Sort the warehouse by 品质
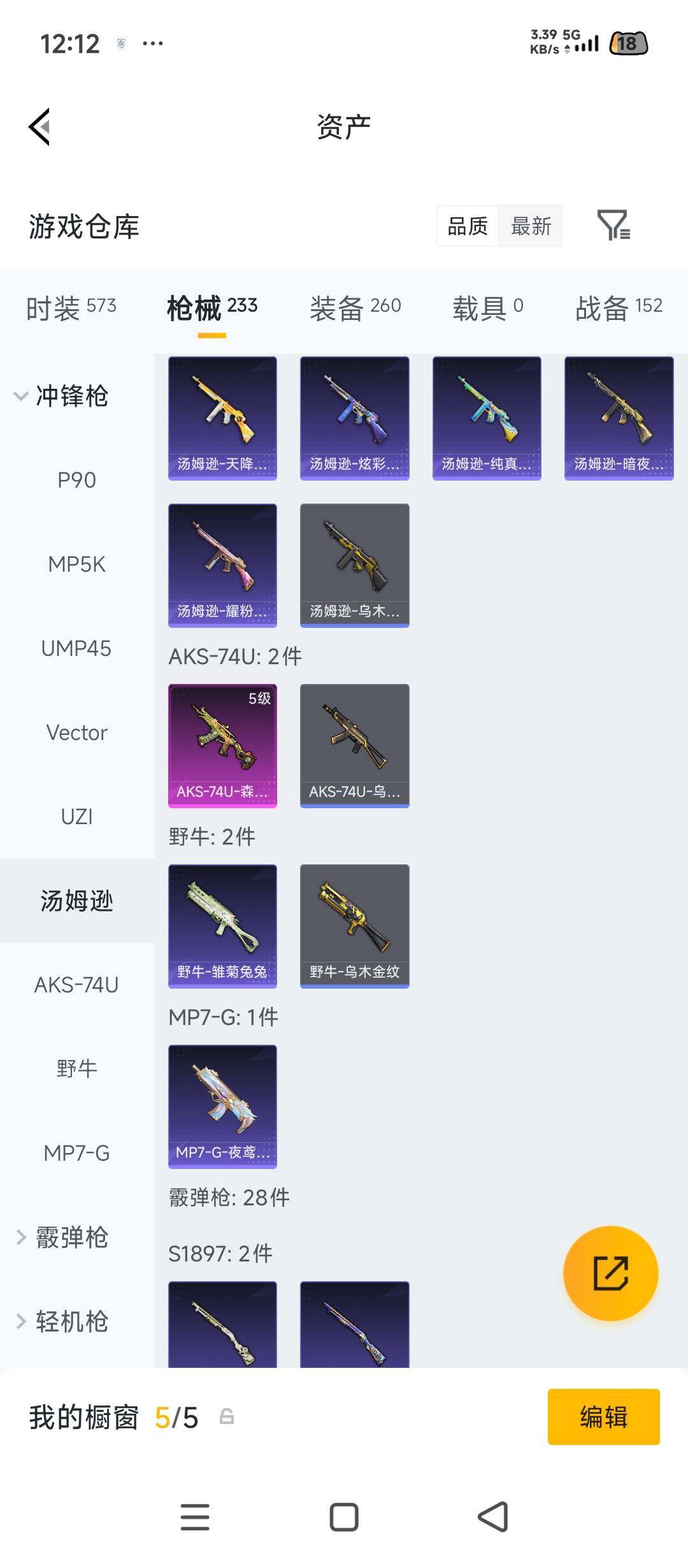Image resolution: width=688 pixels, height=1568 pixels. tap(468, 226)
